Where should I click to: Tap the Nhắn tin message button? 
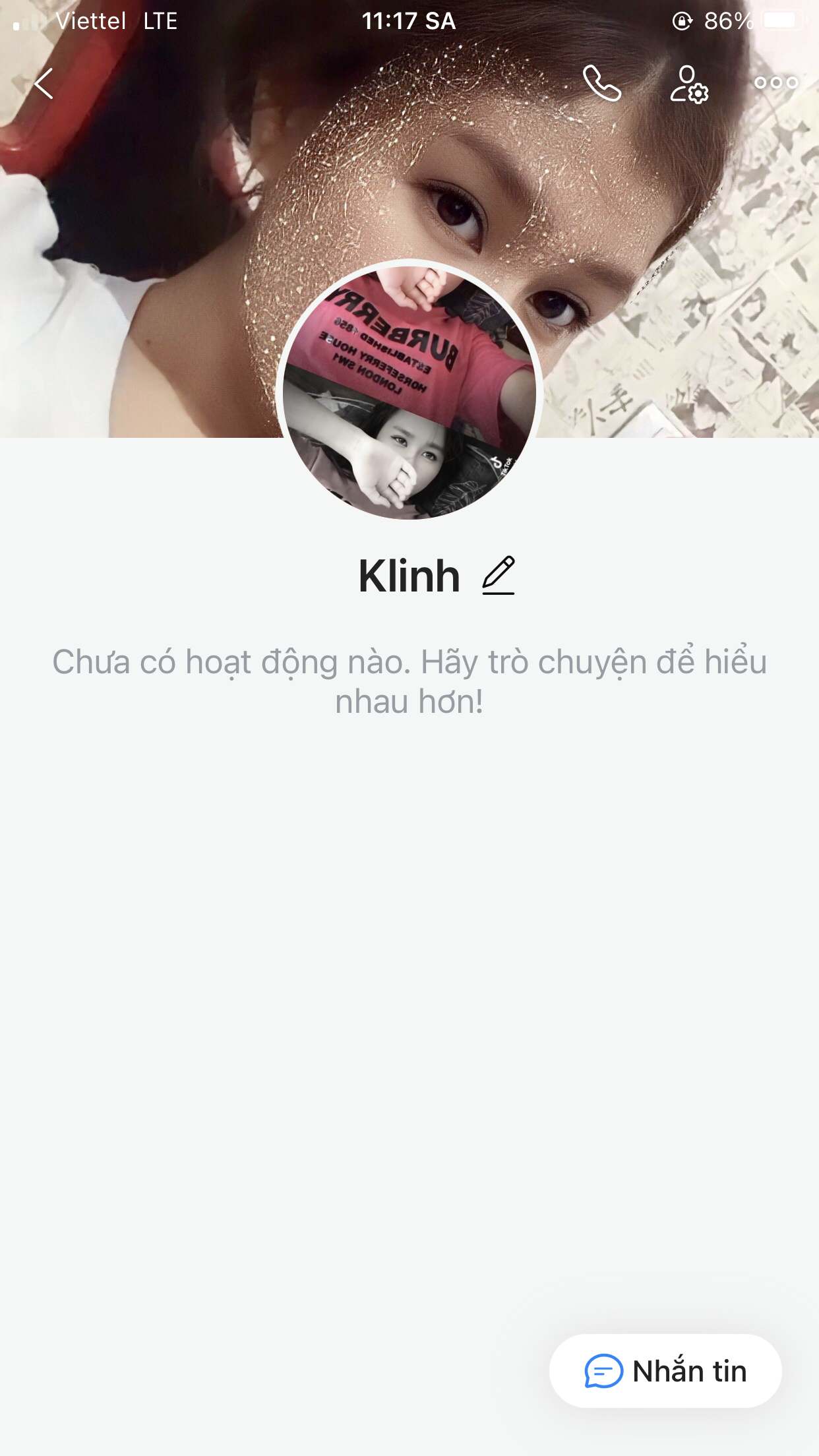click(665, 1371)
